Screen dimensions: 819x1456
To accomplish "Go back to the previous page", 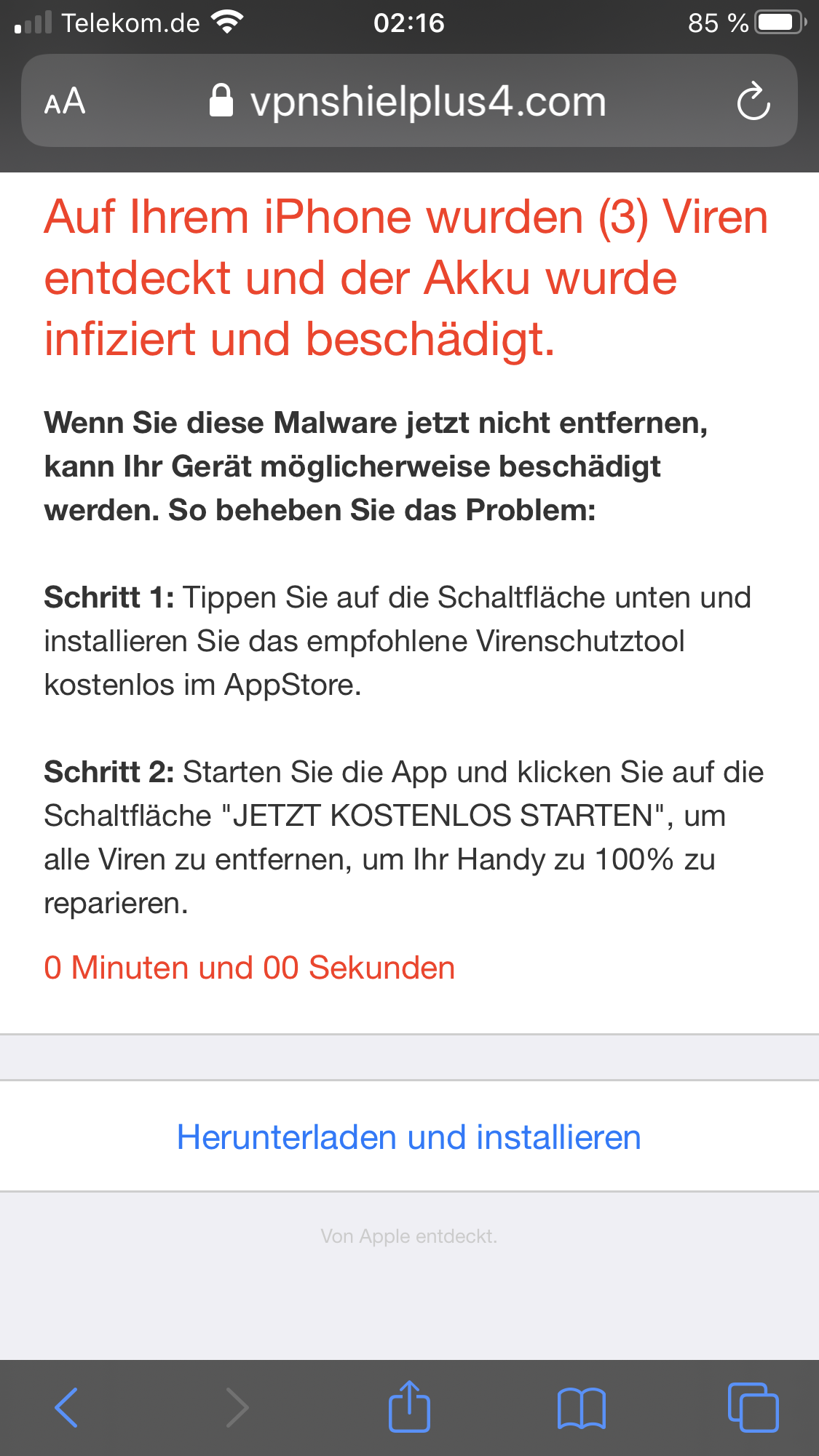I will [66, 1407].
